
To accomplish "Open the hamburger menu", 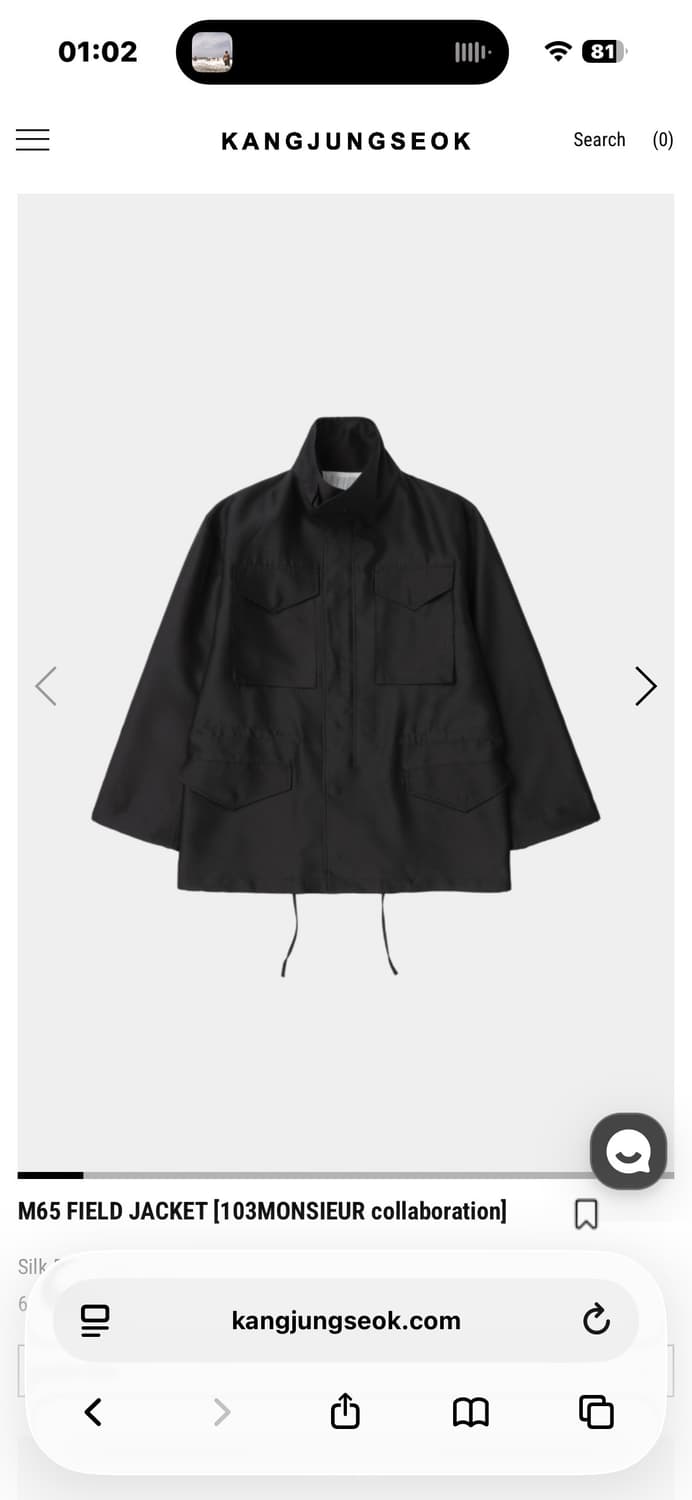I will [33, 140].
